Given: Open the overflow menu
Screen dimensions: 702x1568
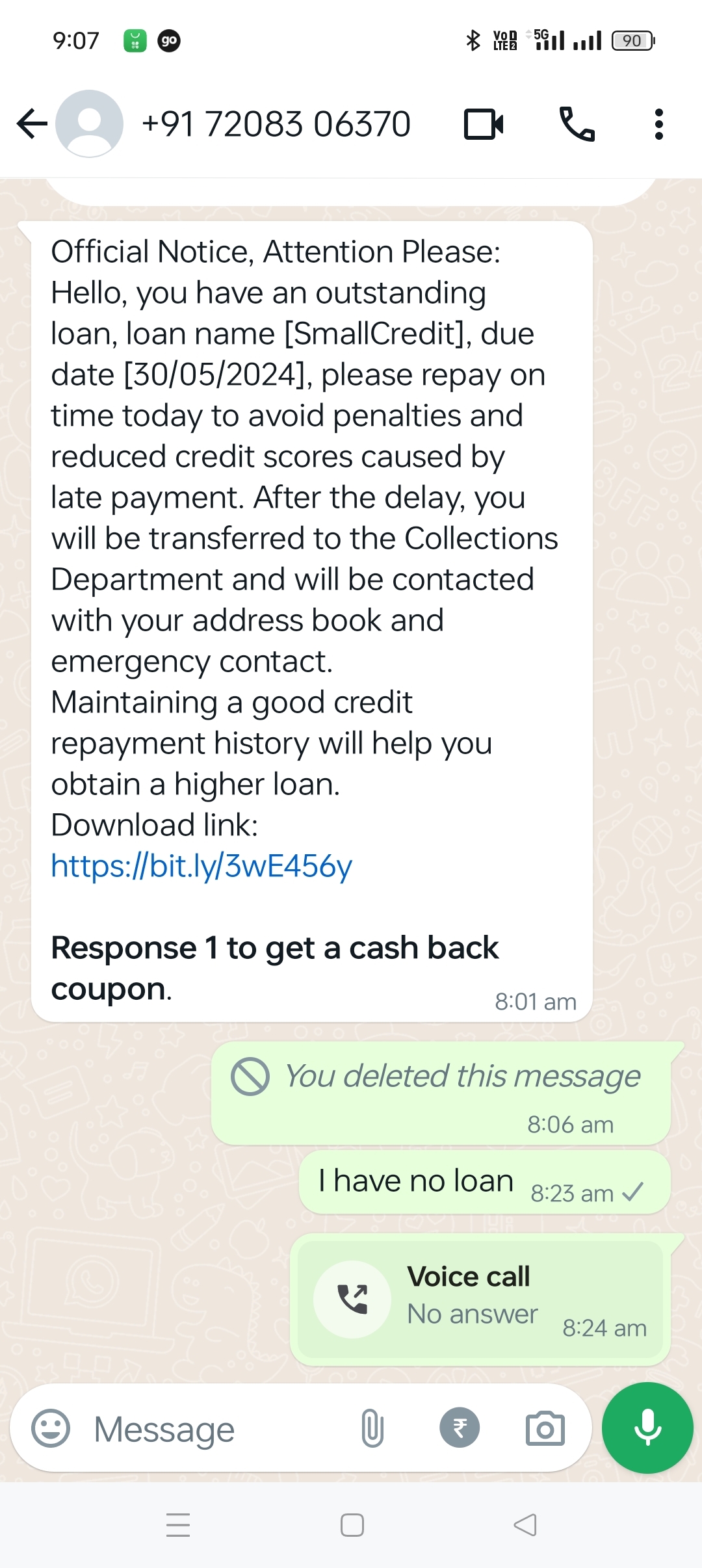Looking at the screenshot, I should click(658, 124).
